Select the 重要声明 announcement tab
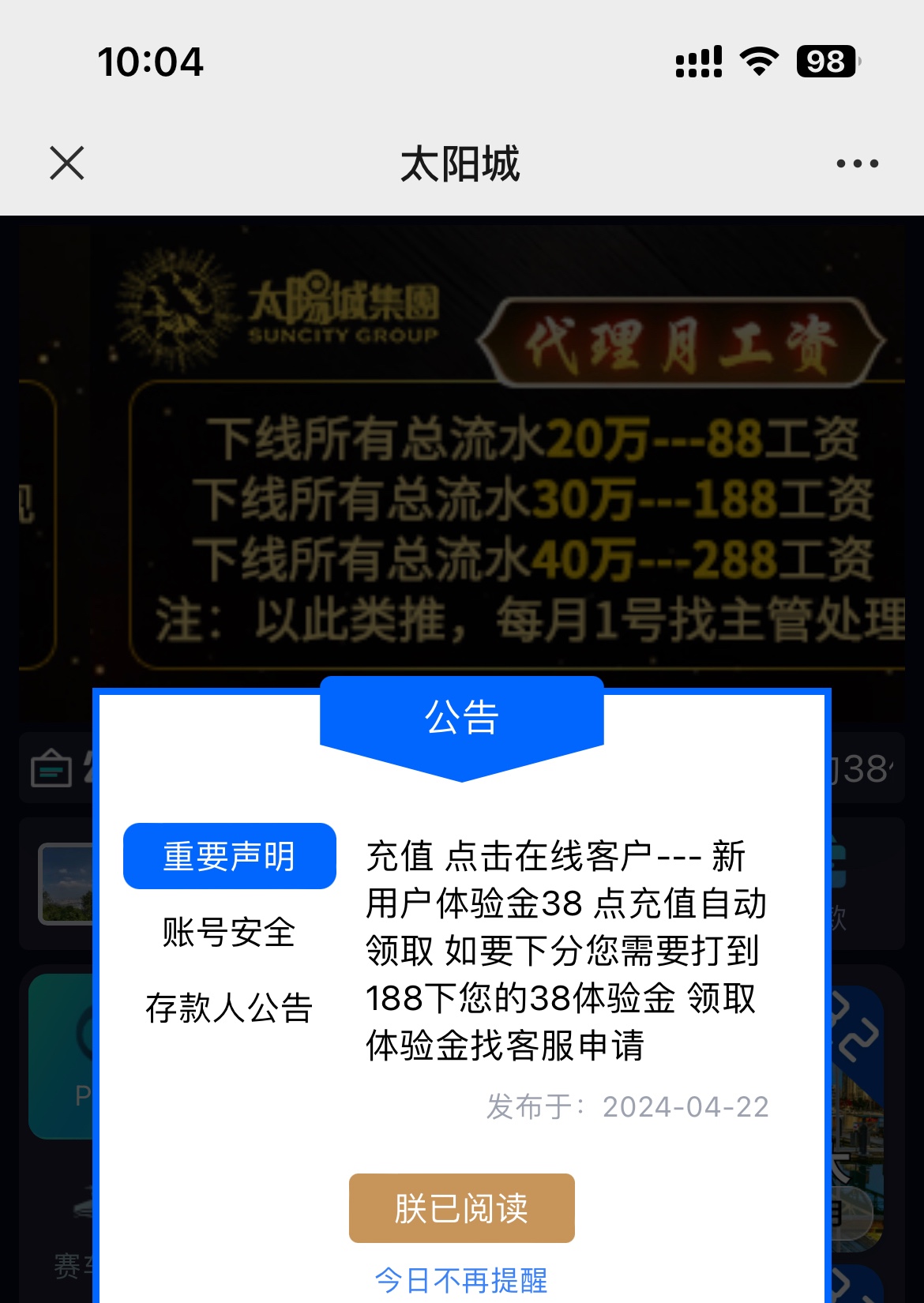Screen dimensions: 924x1303 click(x=229, y=856)
